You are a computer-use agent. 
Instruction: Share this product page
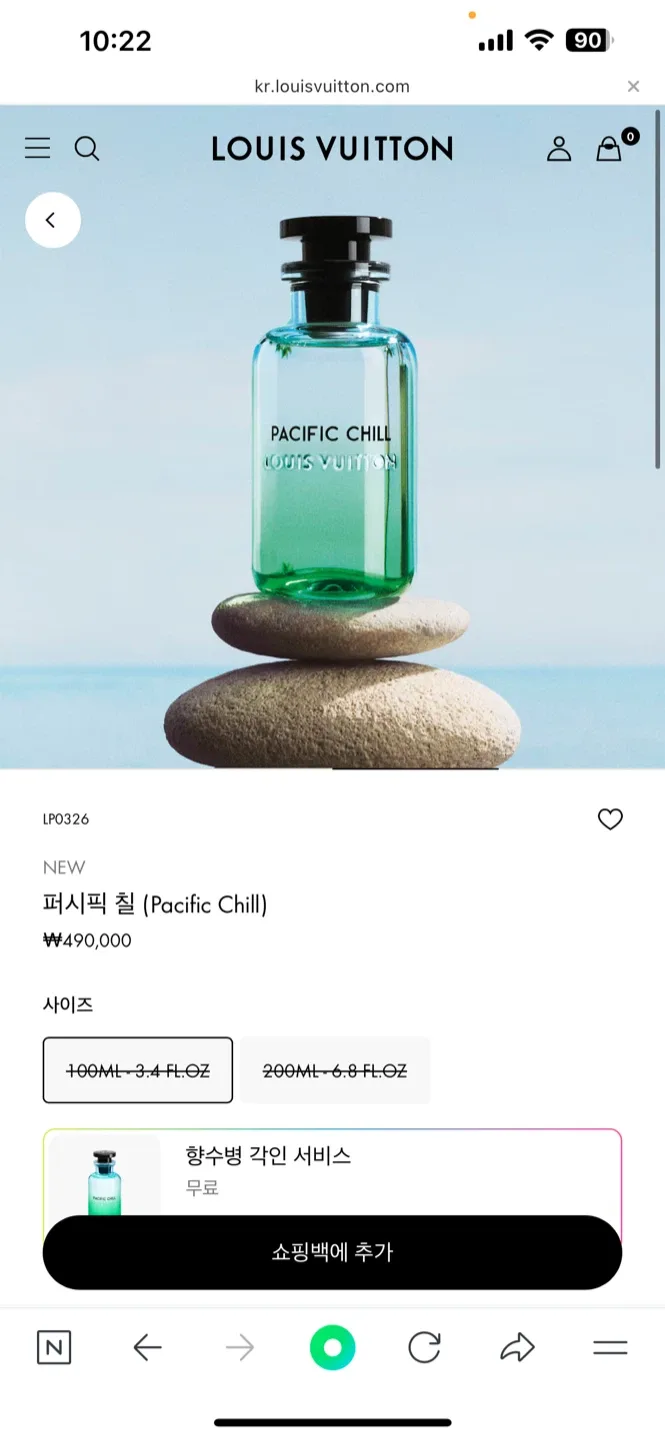coord(517,1348)
